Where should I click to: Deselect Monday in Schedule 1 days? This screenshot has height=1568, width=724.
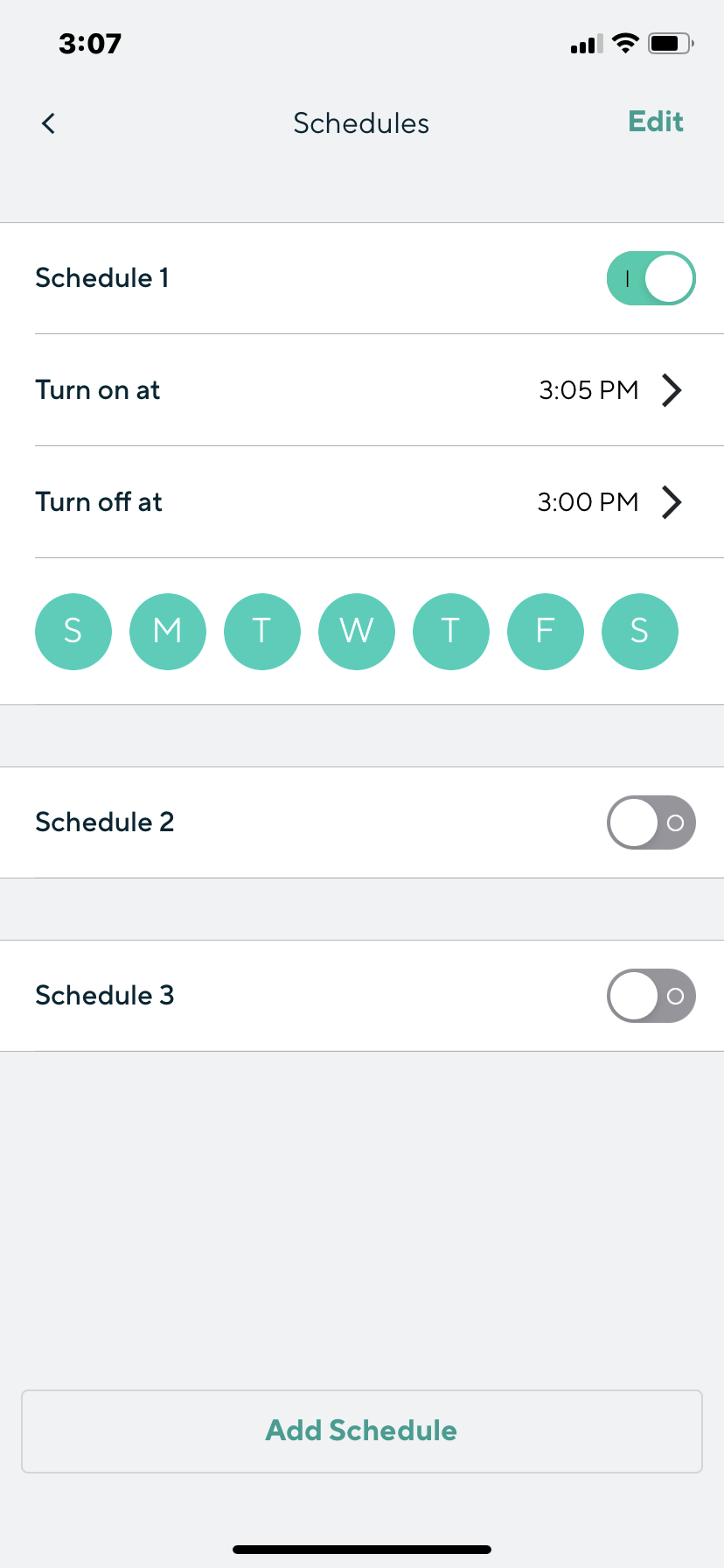(167, 631)
